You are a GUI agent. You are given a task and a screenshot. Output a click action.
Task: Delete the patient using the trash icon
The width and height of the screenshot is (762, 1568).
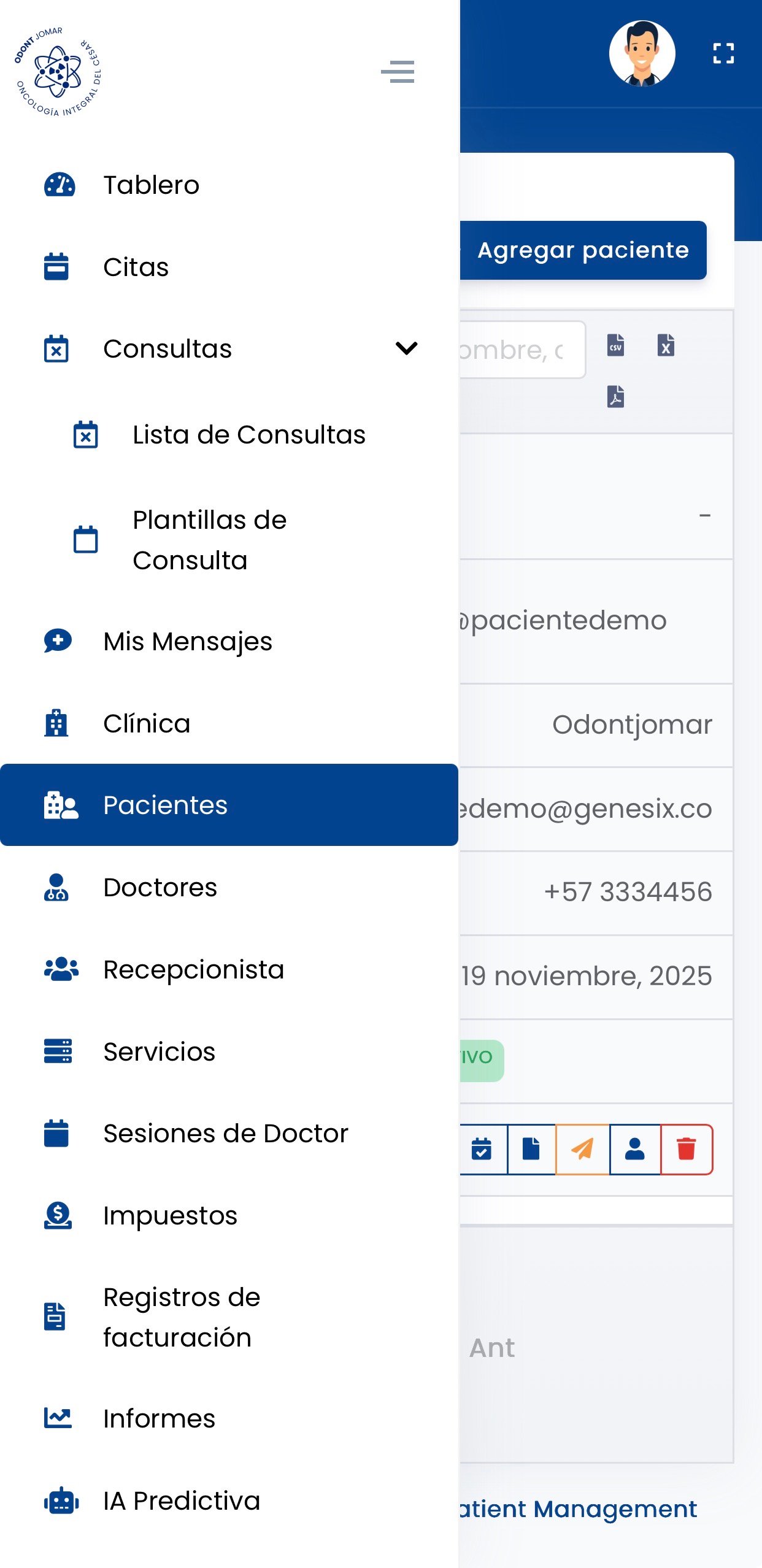[687, 1150]
